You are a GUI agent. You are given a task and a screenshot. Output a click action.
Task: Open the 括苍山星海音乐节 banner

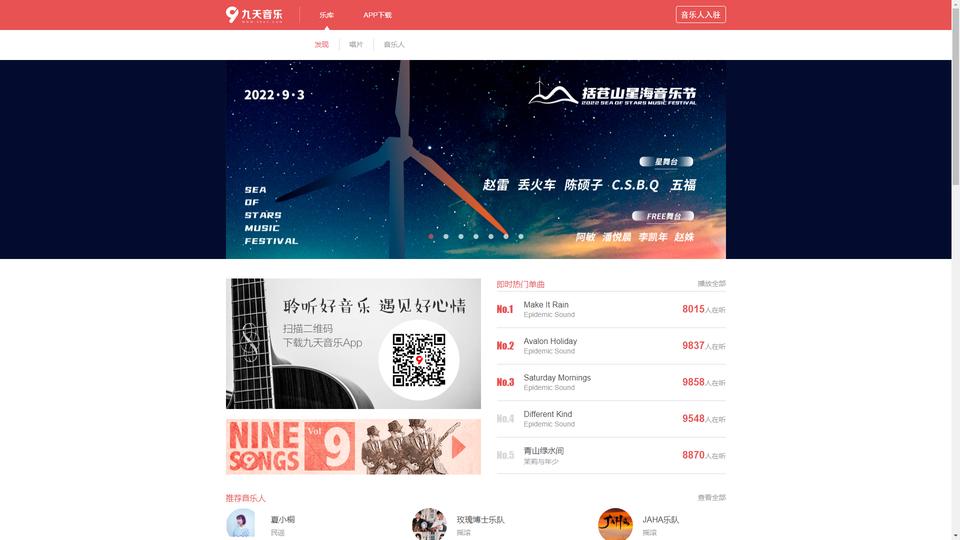475,150
